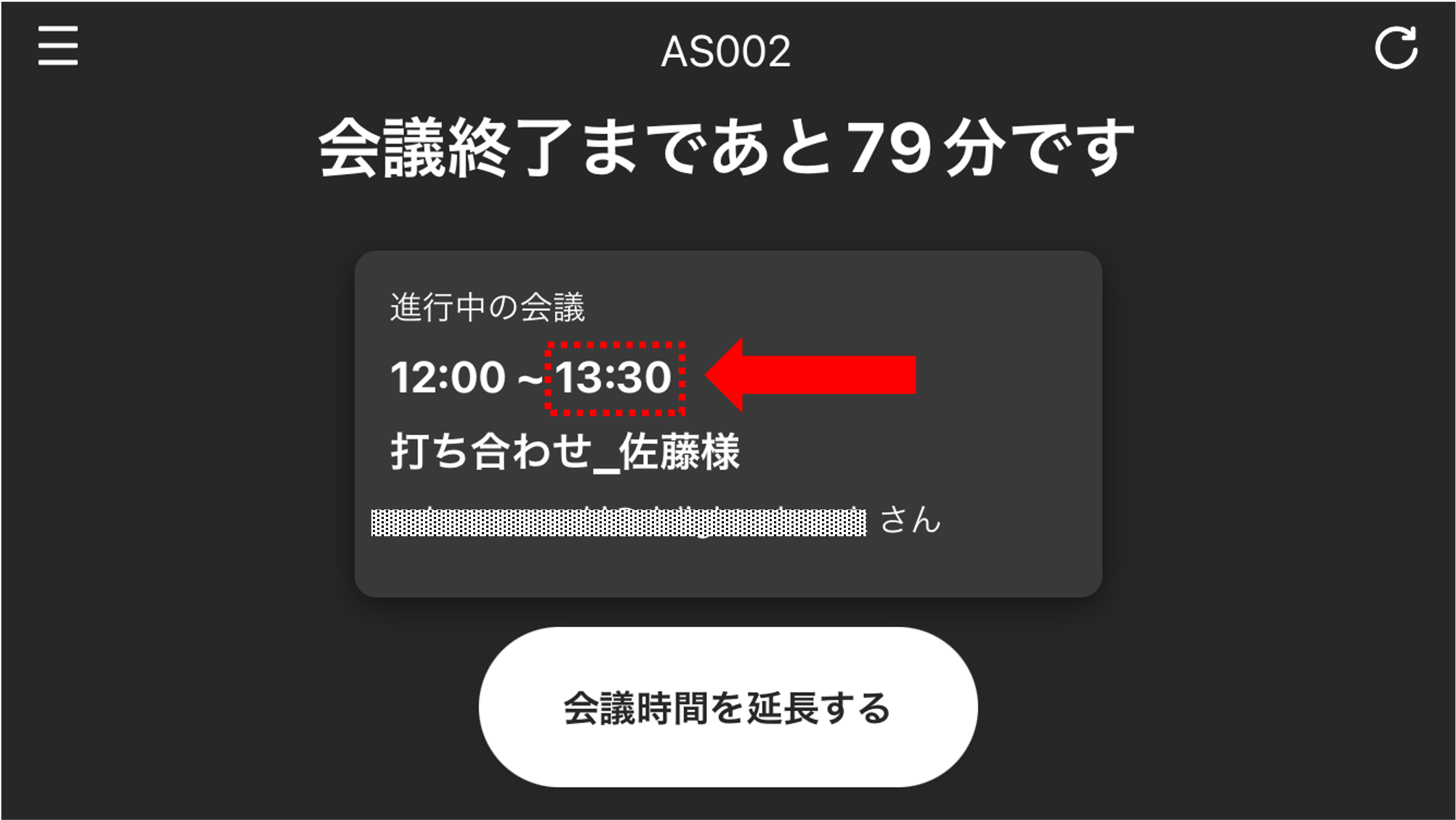This screenshot has height=820, width=1456.
Task: Open the hamburger menu
Action: click(x=58, y=46)
